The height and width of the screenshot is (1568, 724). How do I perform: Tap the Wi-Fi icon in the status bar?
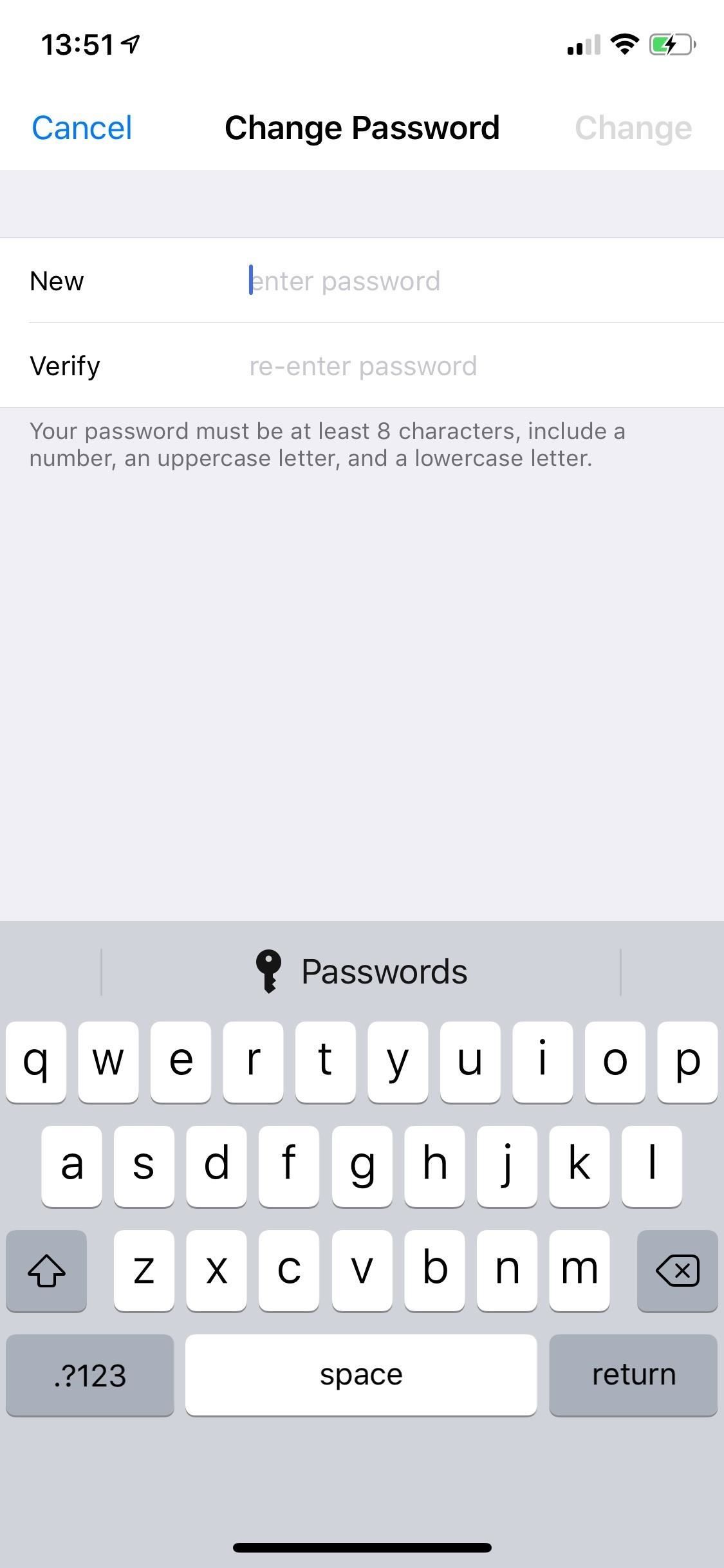pos(623,44)
